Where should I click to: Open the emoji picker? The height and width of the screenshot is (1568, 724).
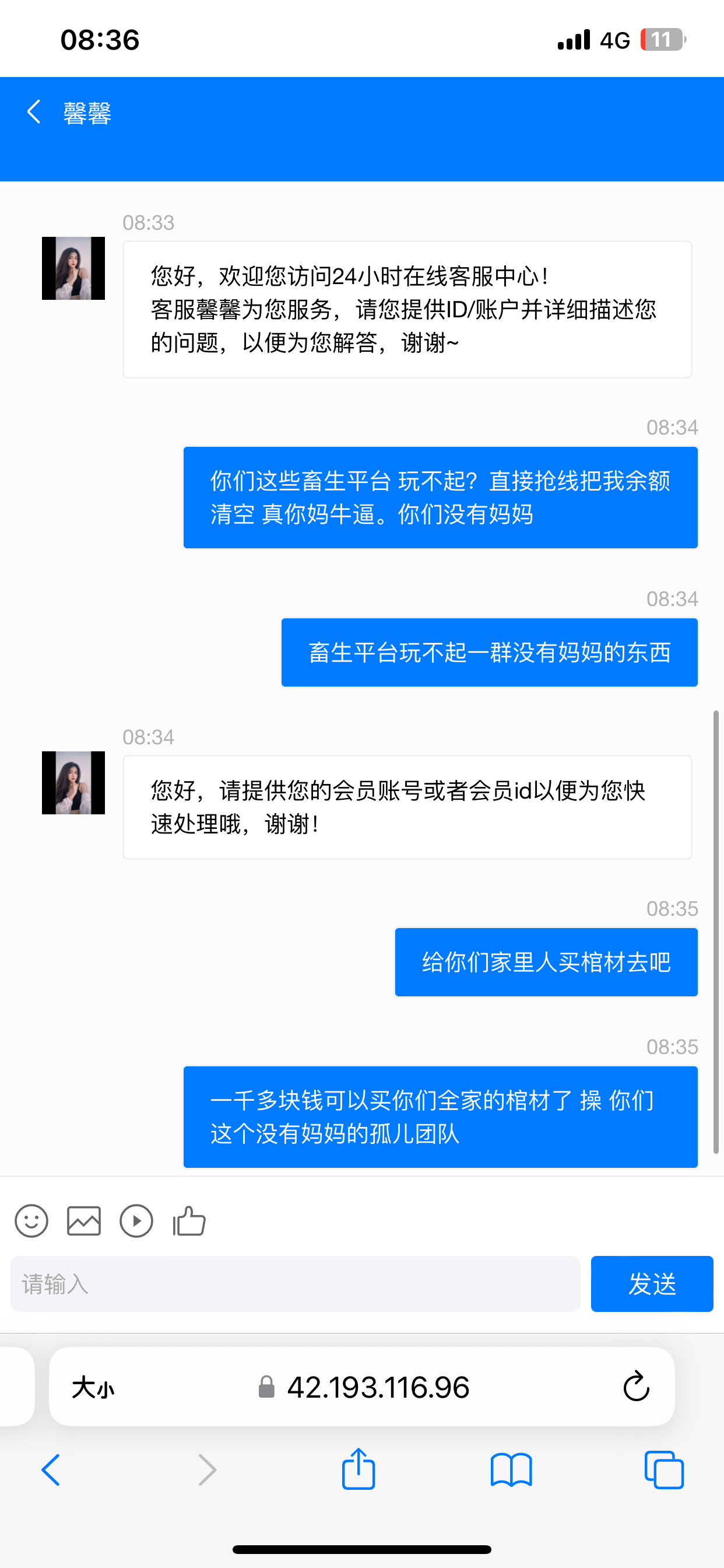click(31, 1221)
